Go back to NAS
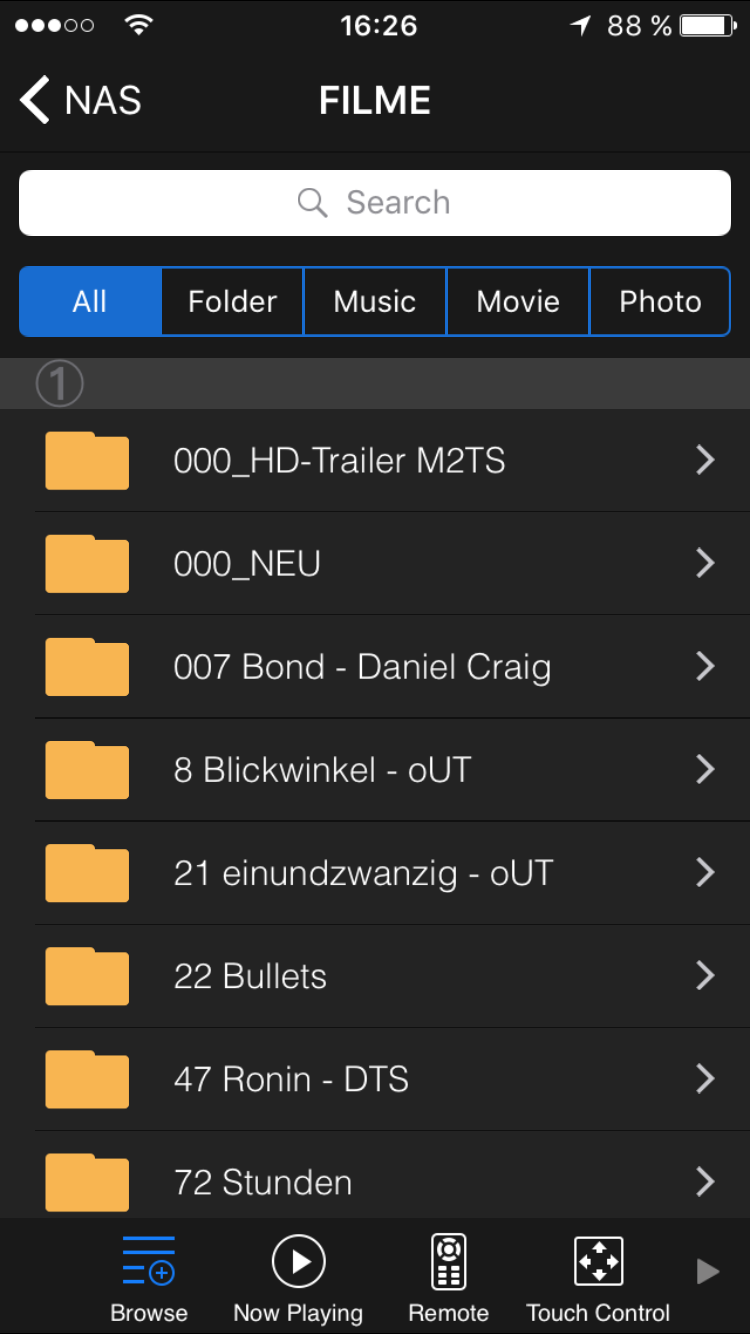750x1334 pixels. (x=80, y=101)
